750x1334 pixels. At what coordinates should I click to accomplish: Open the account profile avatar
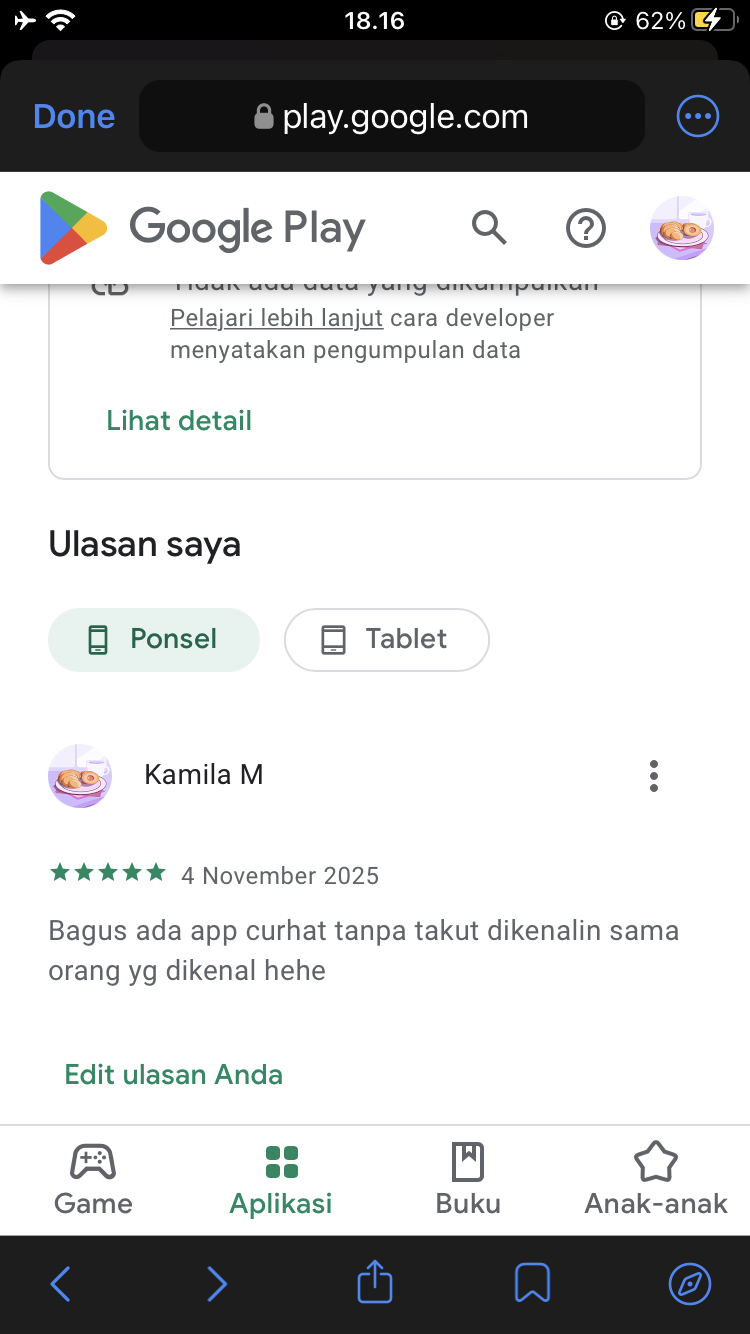coord(681,229)
